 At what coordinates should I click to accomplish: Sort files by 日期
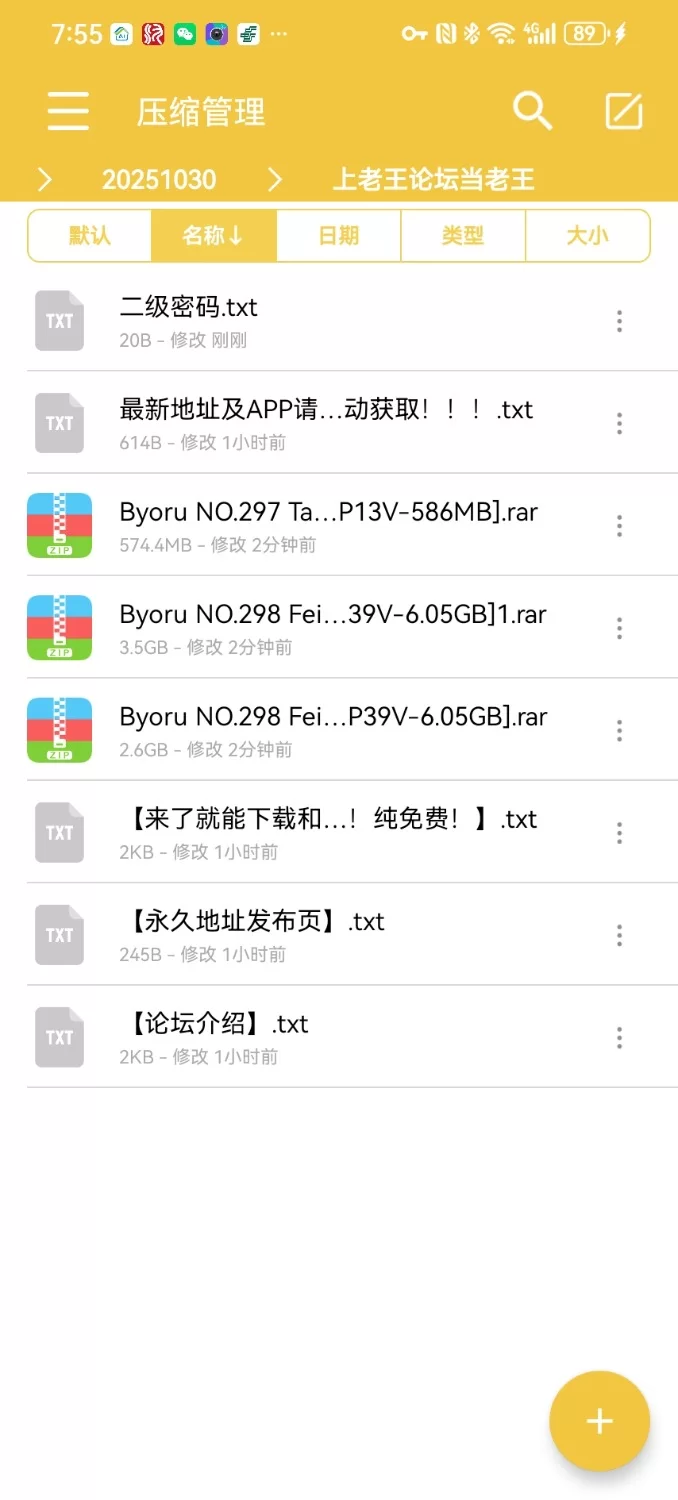[338, 236]
